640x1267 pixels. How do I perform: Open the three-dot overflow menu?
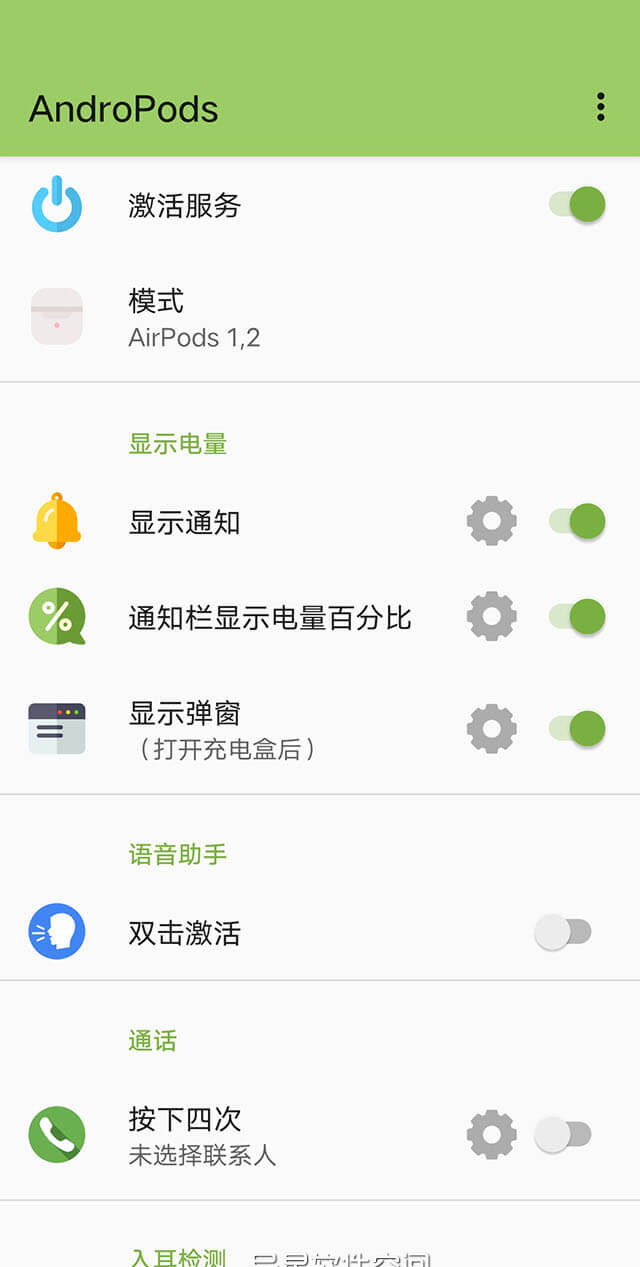[x=600, y=107]
